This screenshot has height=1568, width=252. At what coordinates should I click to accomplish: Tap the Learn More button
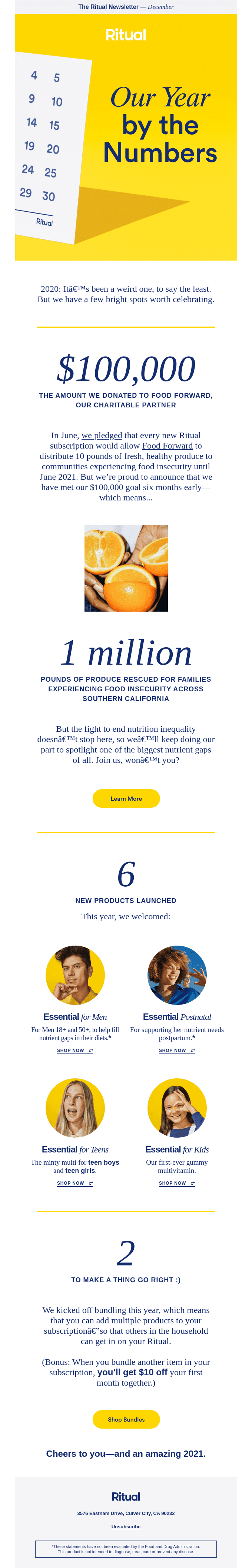click(x=126, y=798)
